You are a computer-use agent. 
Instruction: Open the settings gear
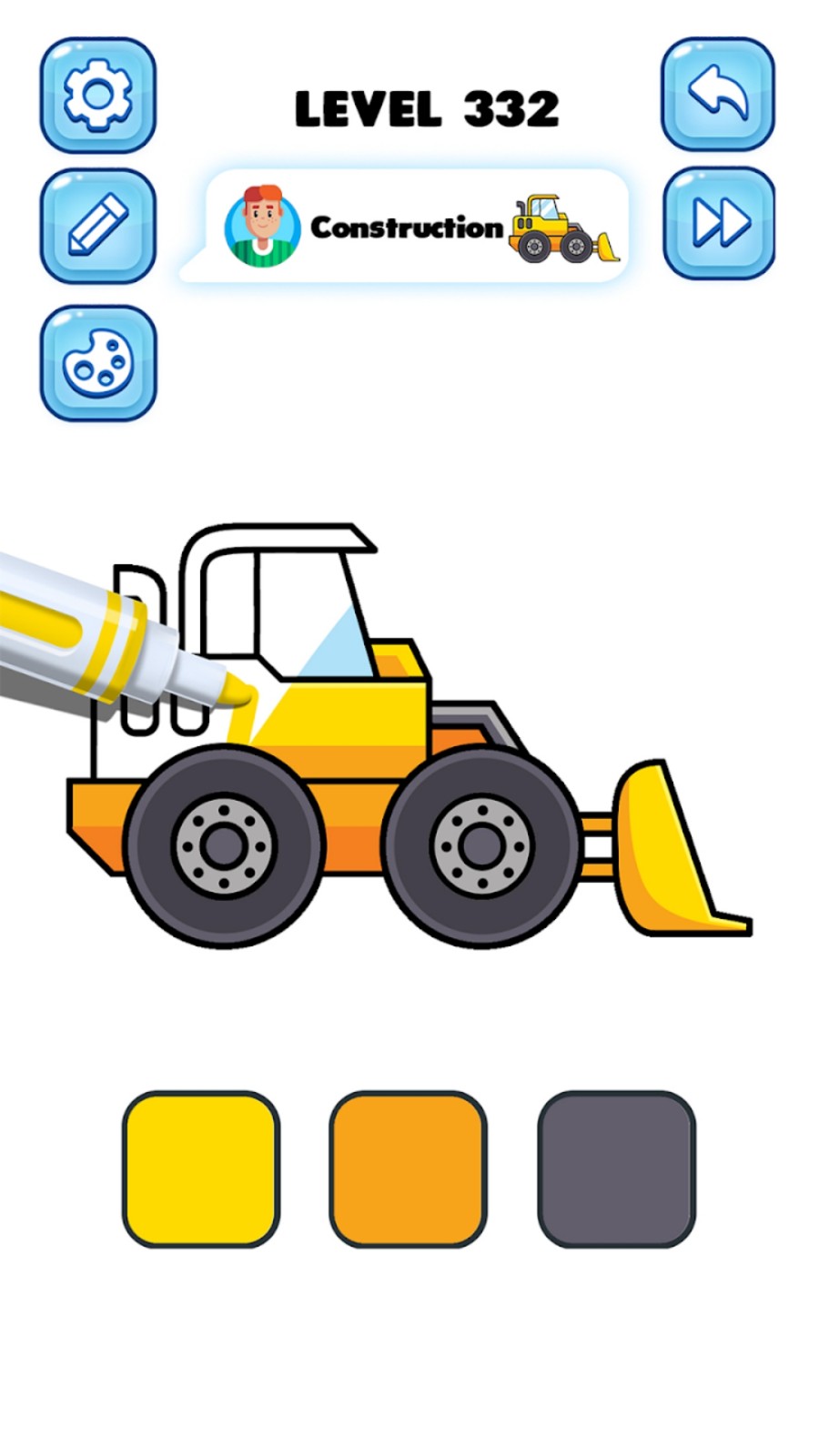click(x=97, y=95)
